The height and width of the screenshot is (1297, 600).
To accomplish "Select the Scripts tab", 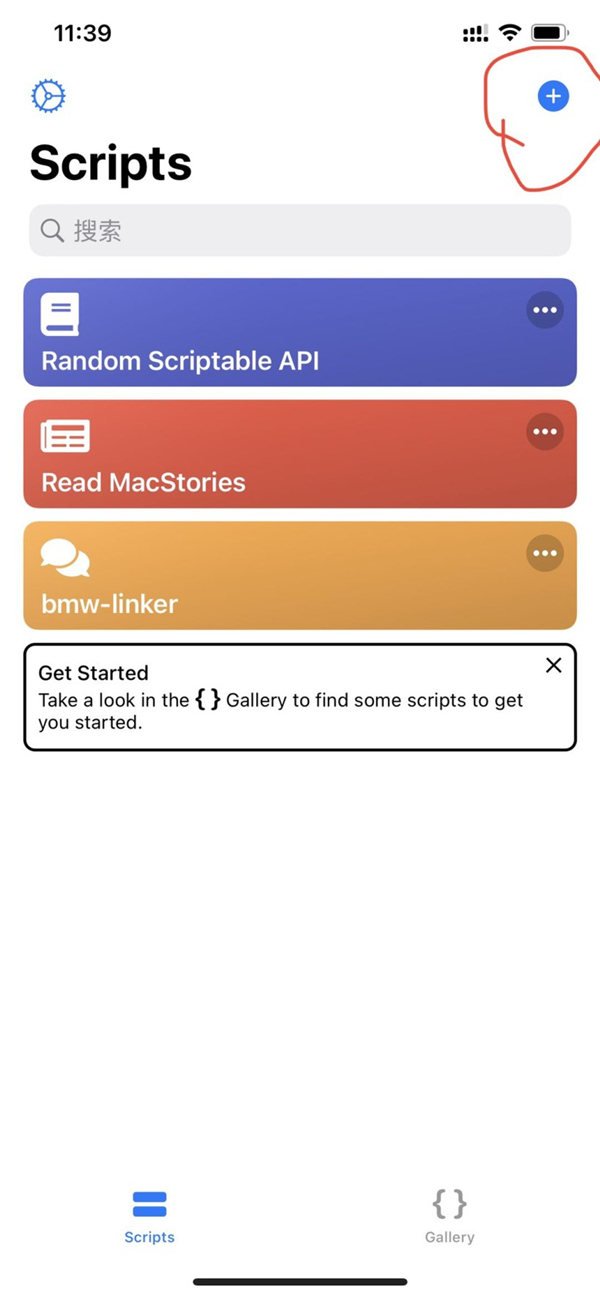I will click(149, 1215).
